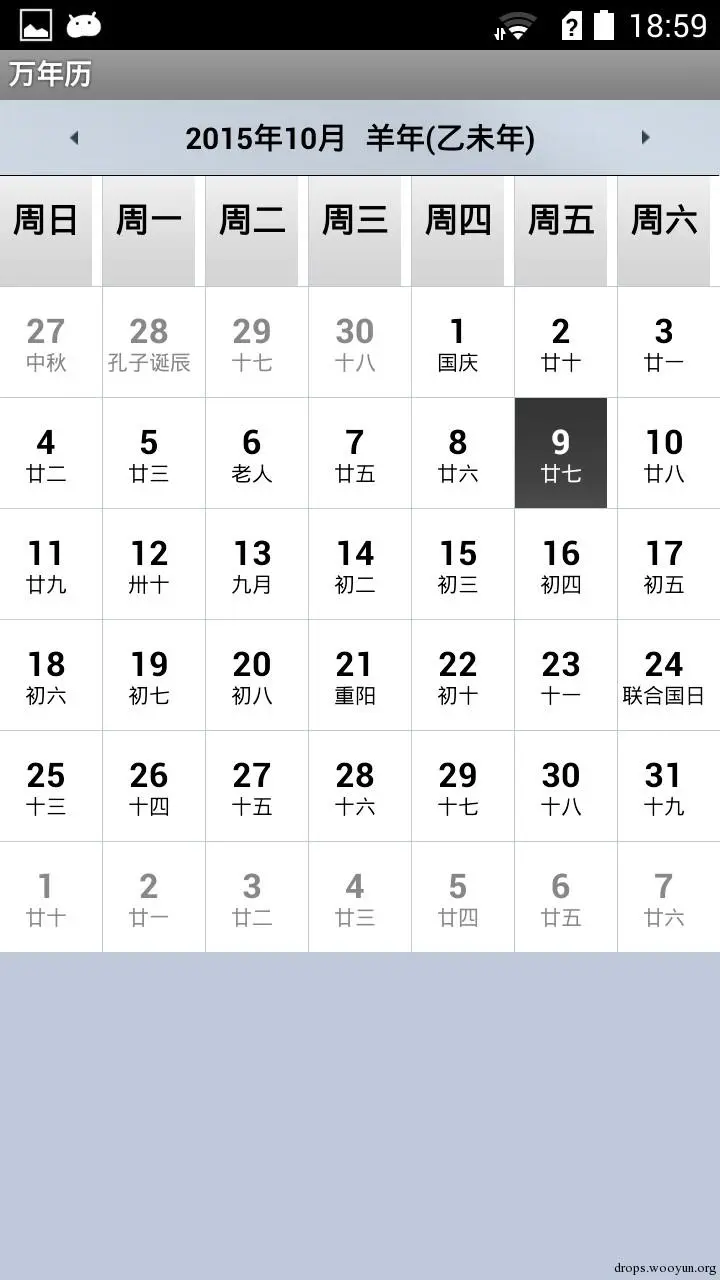
Task: Choose date 25 labeled 十三
Action: 46,787
